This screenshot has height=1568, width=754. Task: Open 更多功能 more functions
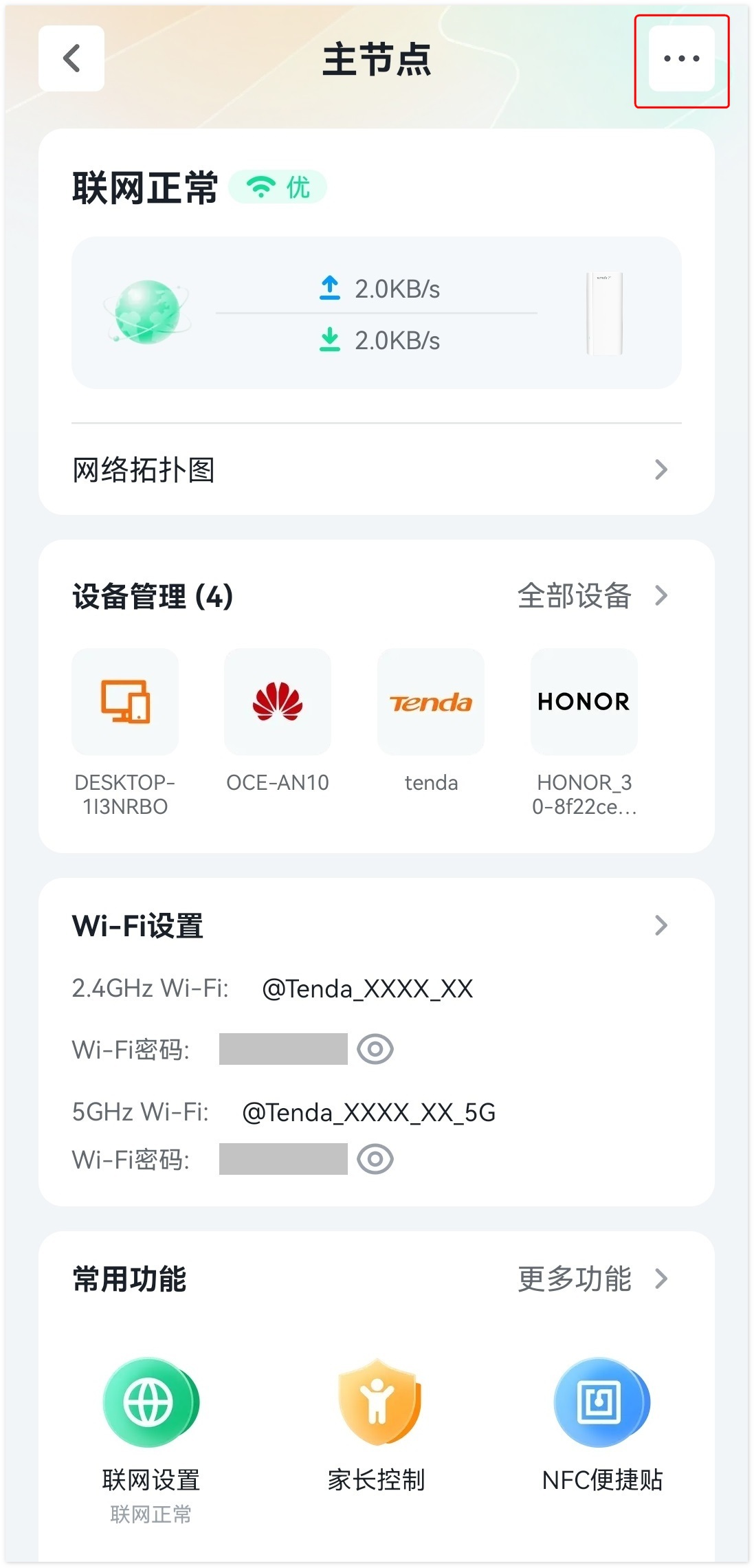tap(591, 1279)
